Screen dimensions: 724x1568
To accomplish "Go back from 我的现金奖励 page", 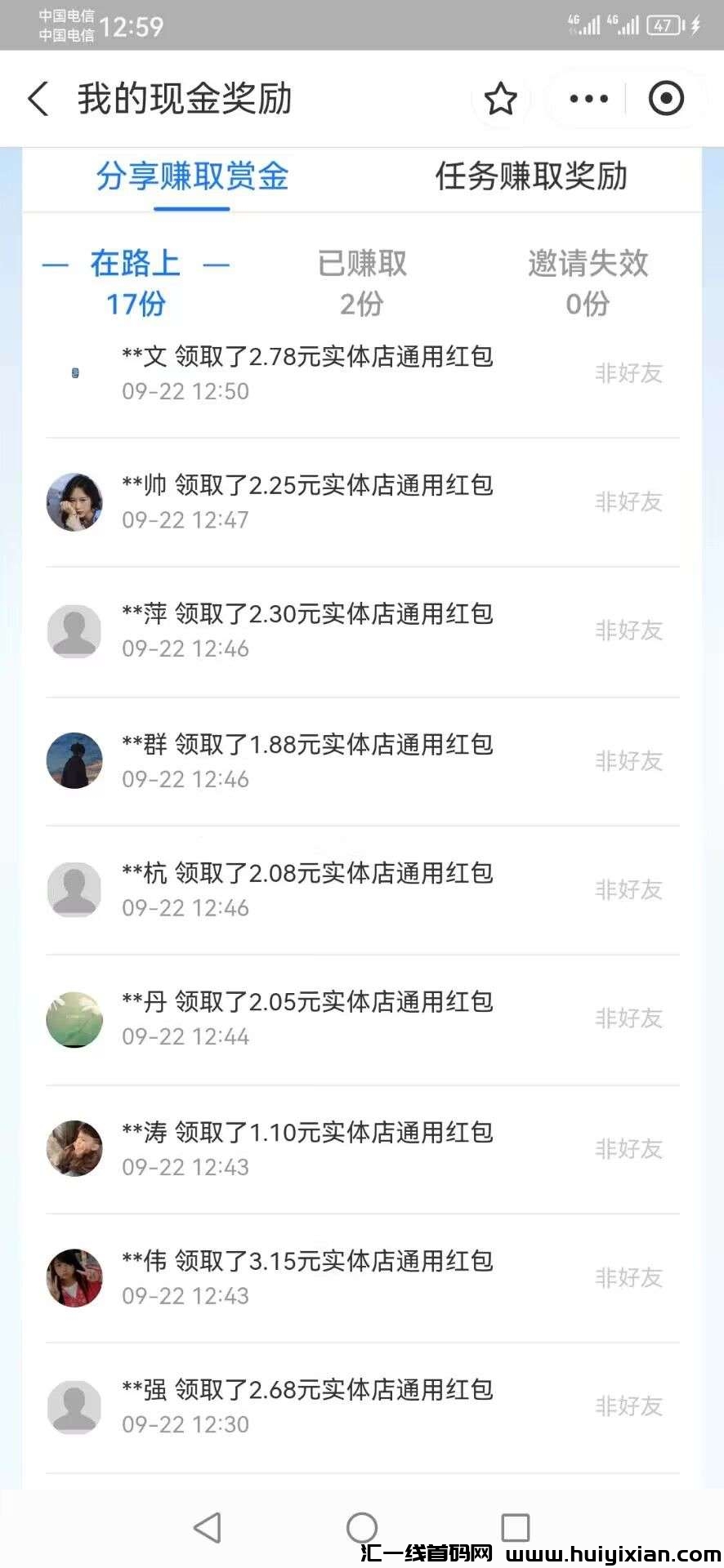I will [38, 99].
